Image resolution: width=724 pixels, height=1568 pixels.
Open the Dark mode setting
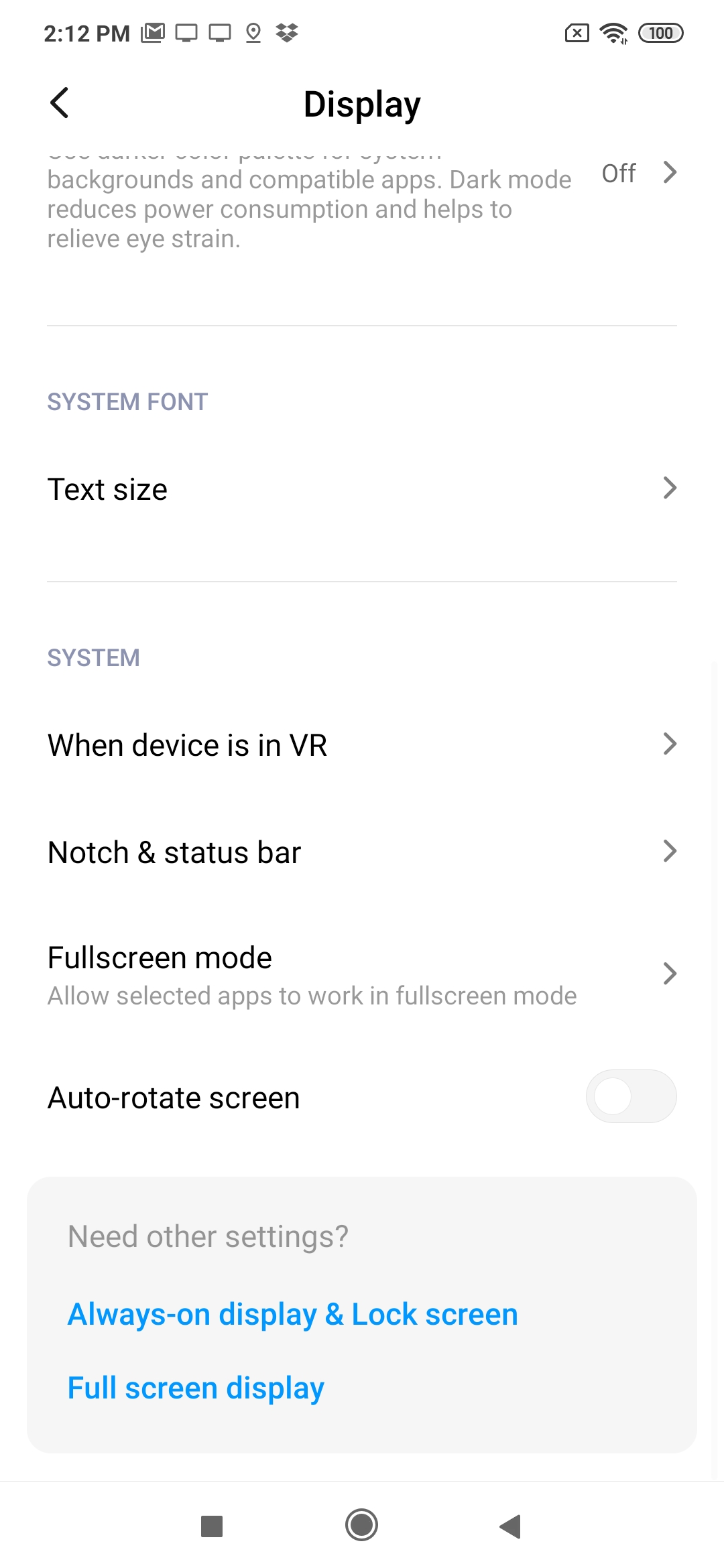pyautogui.click(x=362, y=201)
